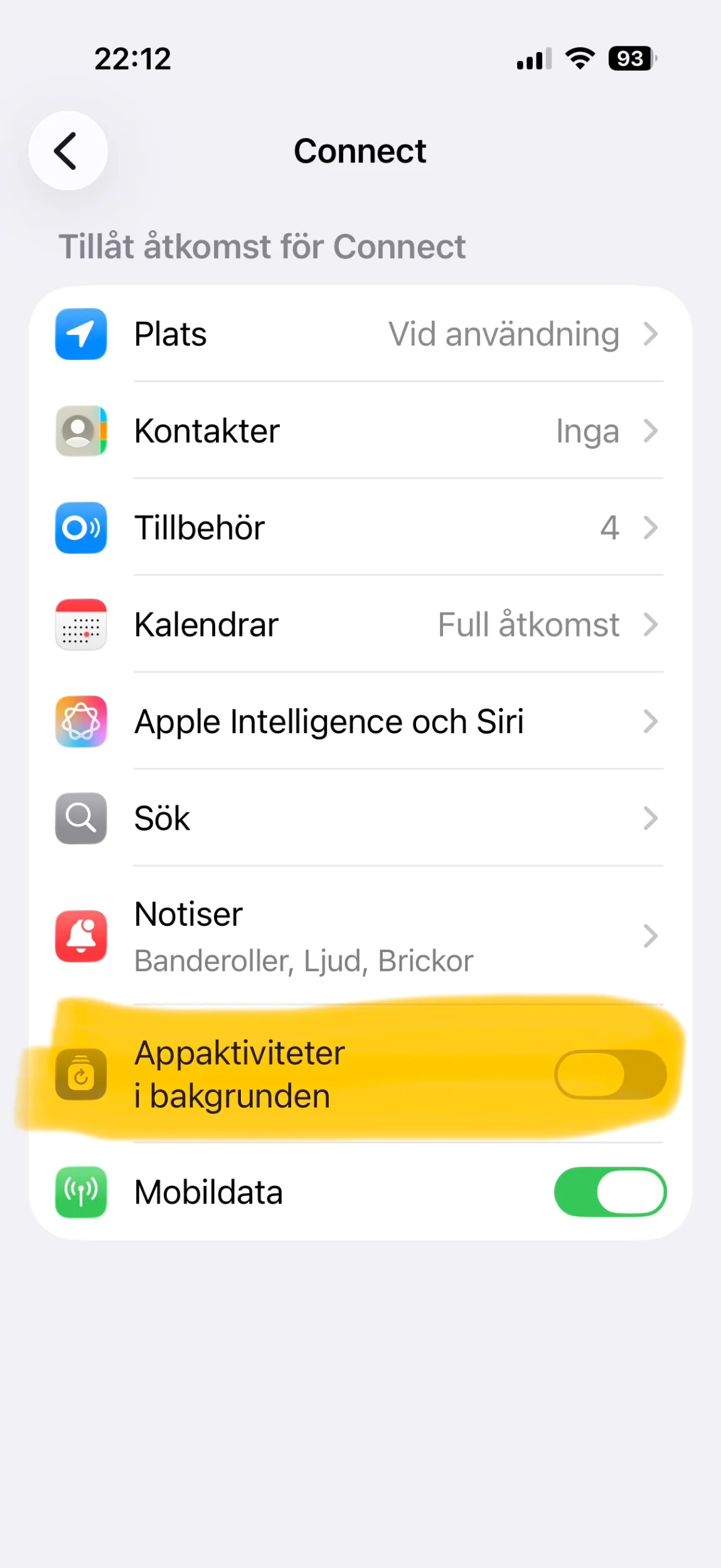
Task: Open Notiser notification settings
Action: pos(360,936)
